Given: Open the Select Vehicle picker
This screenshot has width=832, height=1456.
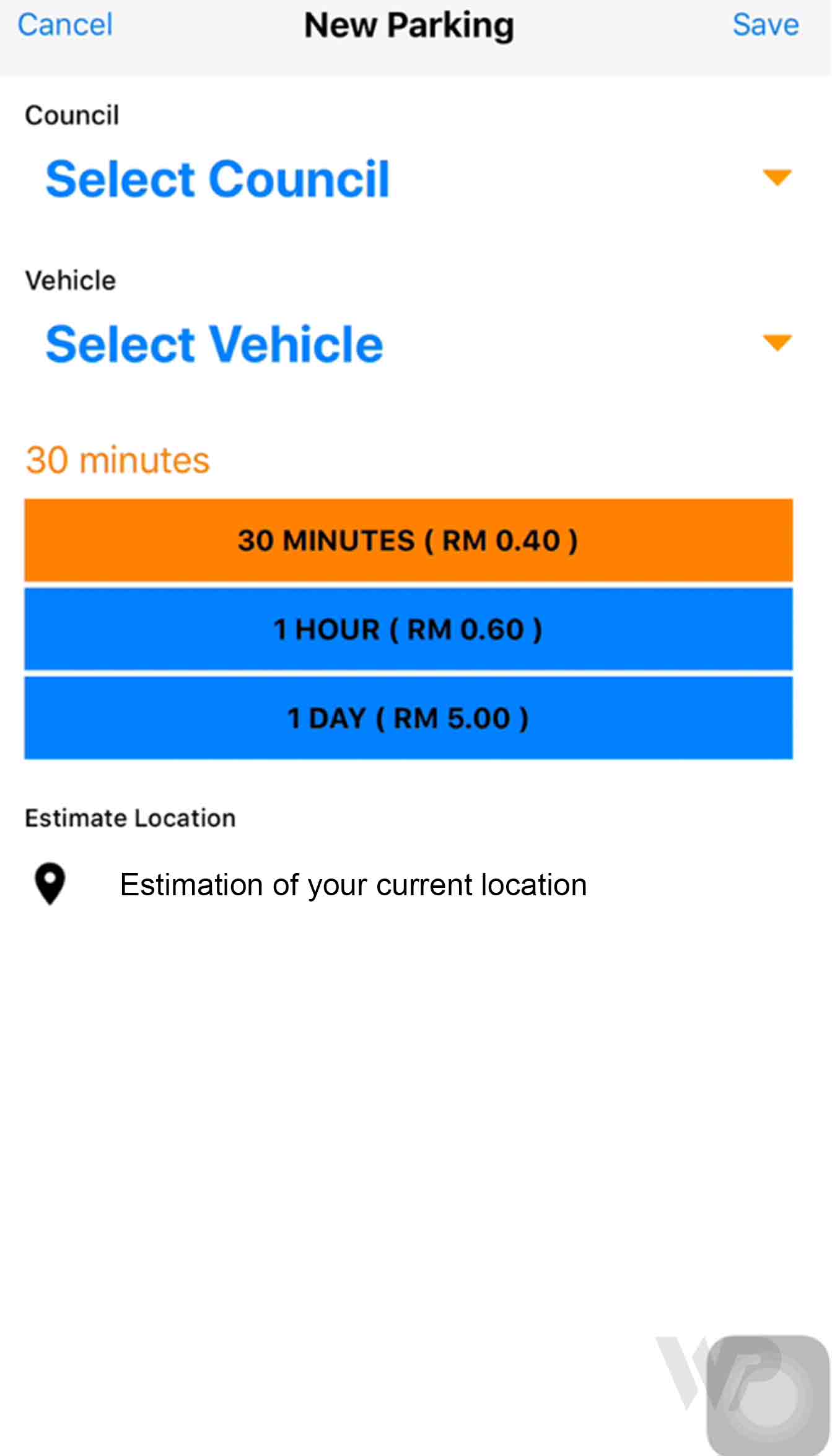Looking at the screenshot, I should [x=214, y=343].
